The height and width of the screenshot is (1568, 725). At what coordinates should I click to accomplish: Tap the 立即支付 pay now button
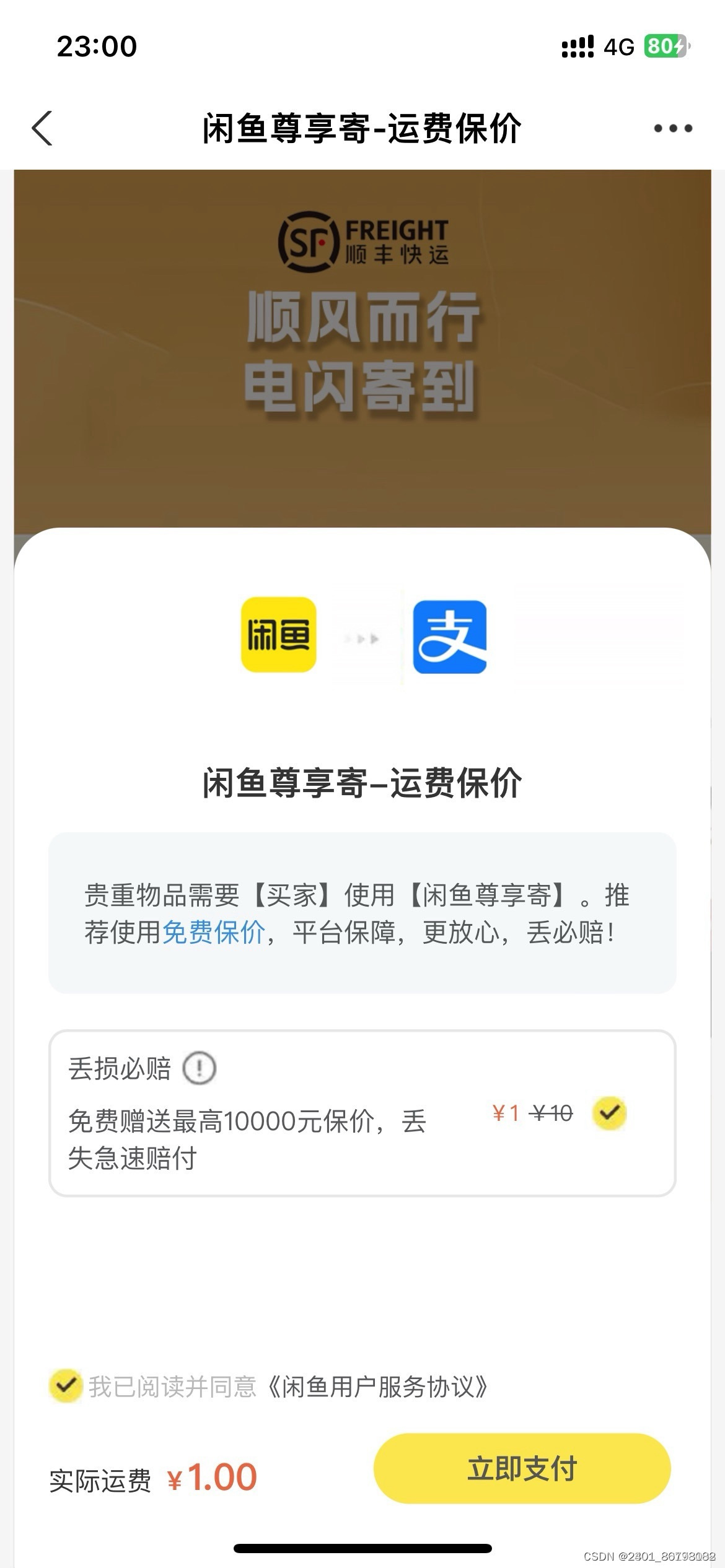[522, 1468]
